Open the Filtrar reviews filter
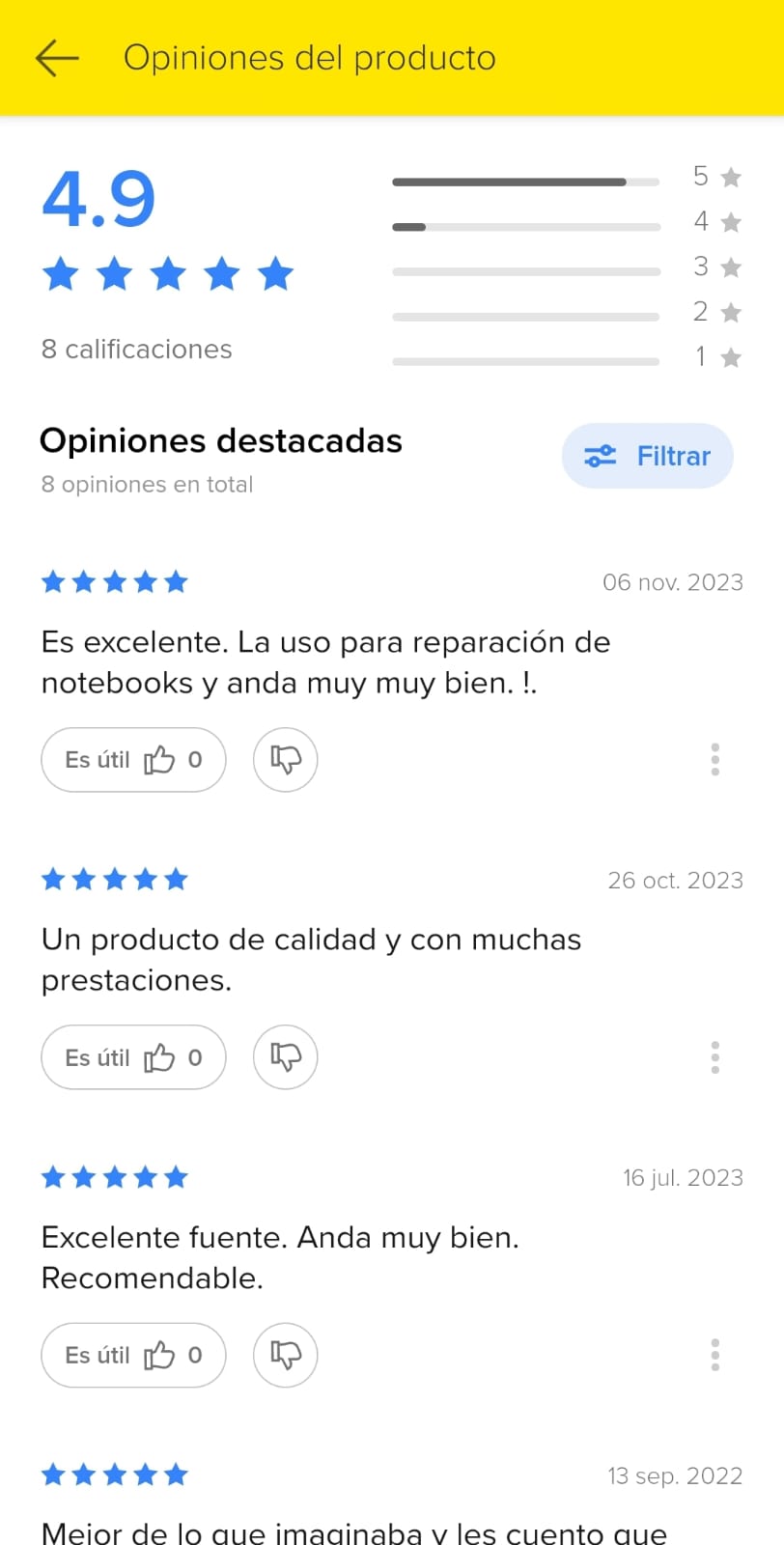The height and width of the screenshot is (1545, 784). pos(647,456)
